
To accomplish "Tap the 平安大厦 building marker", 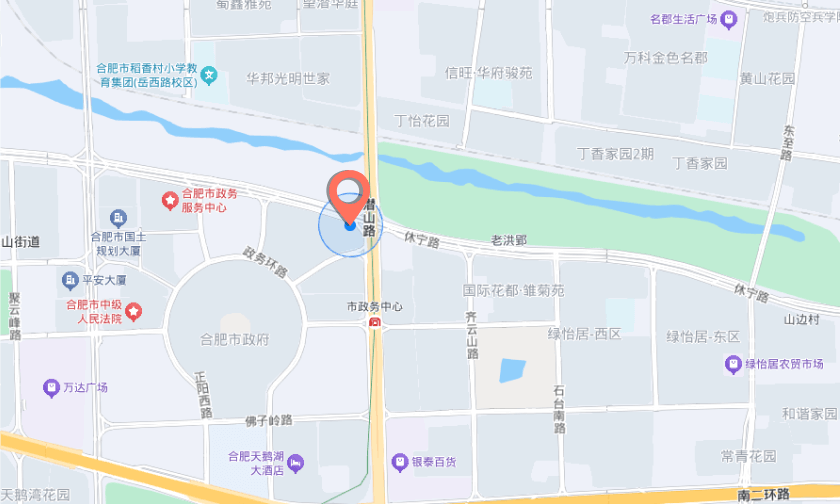I will [x=70, y=279].
